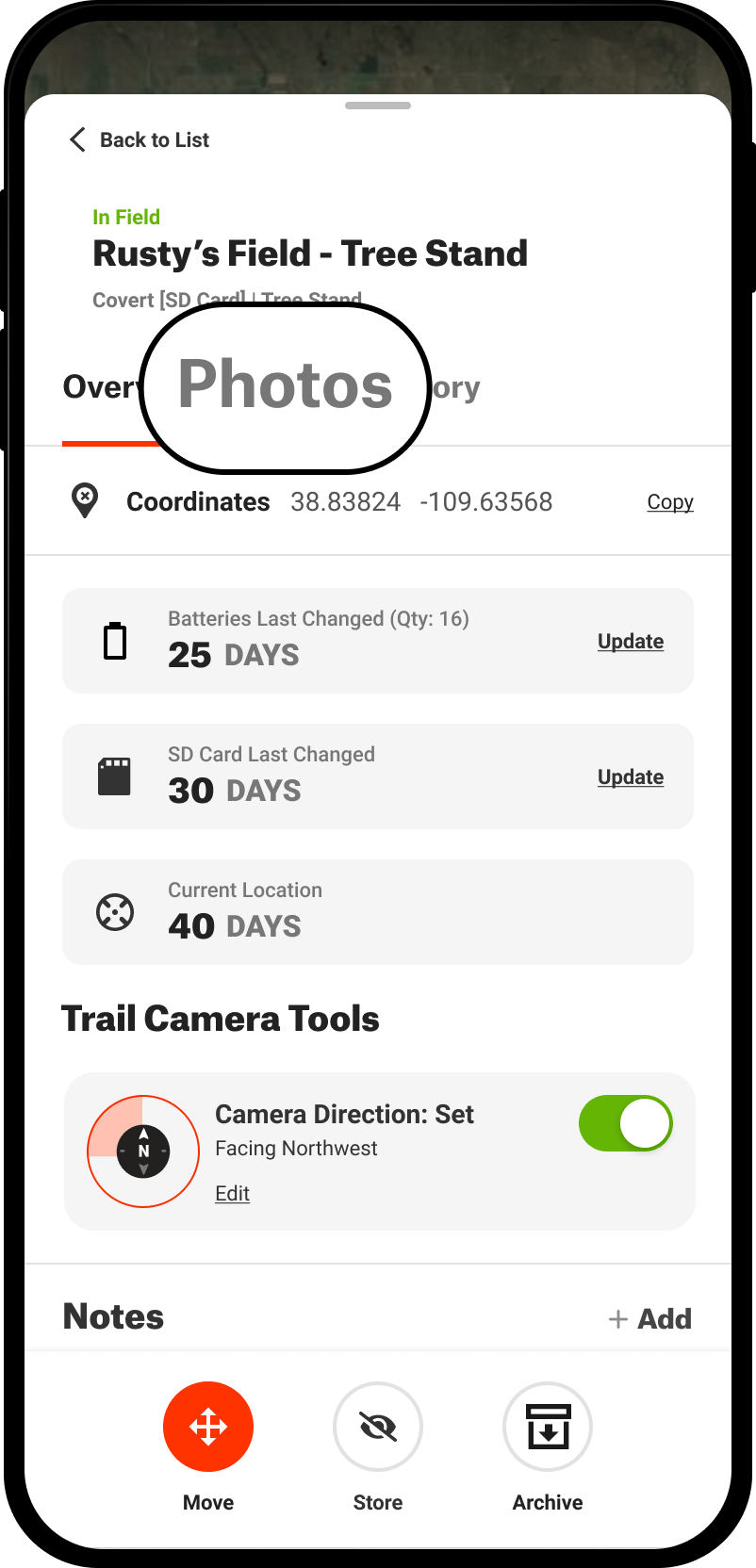
Task: Tap the SD card icon
Action: [114, 776]
